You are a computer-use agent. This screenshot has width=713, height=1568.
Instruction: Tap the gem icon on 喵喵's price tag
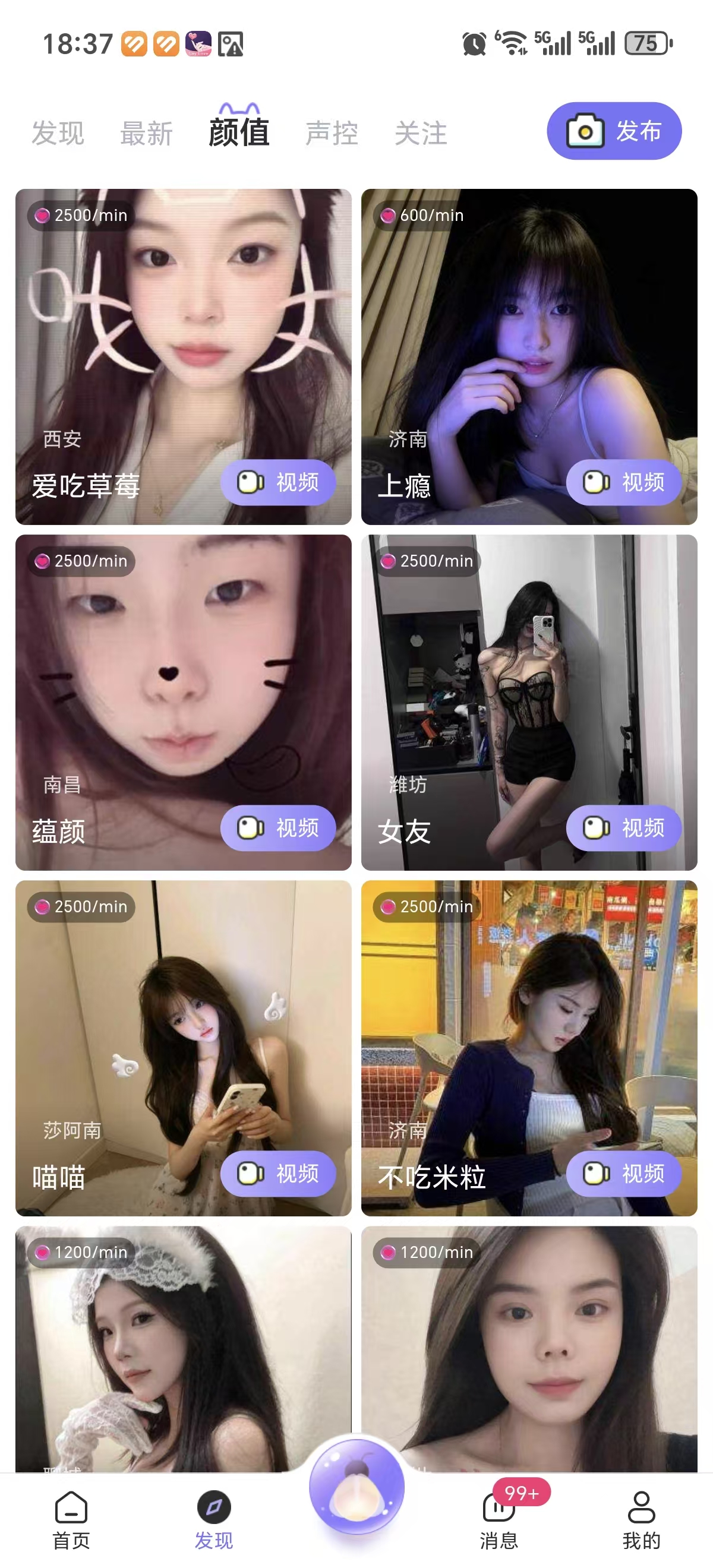coord(43,906)
